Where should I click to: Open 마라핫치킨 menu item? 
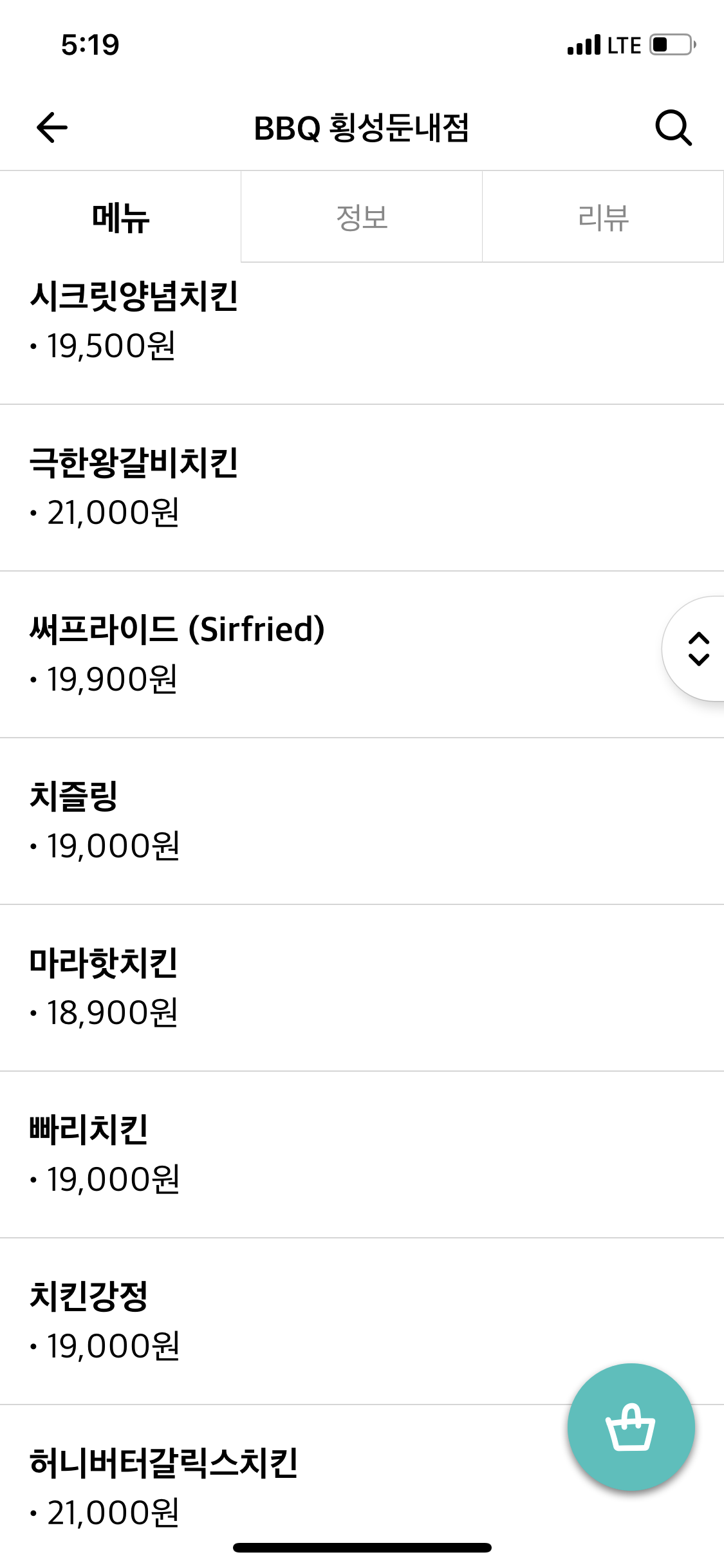[257, 987]
